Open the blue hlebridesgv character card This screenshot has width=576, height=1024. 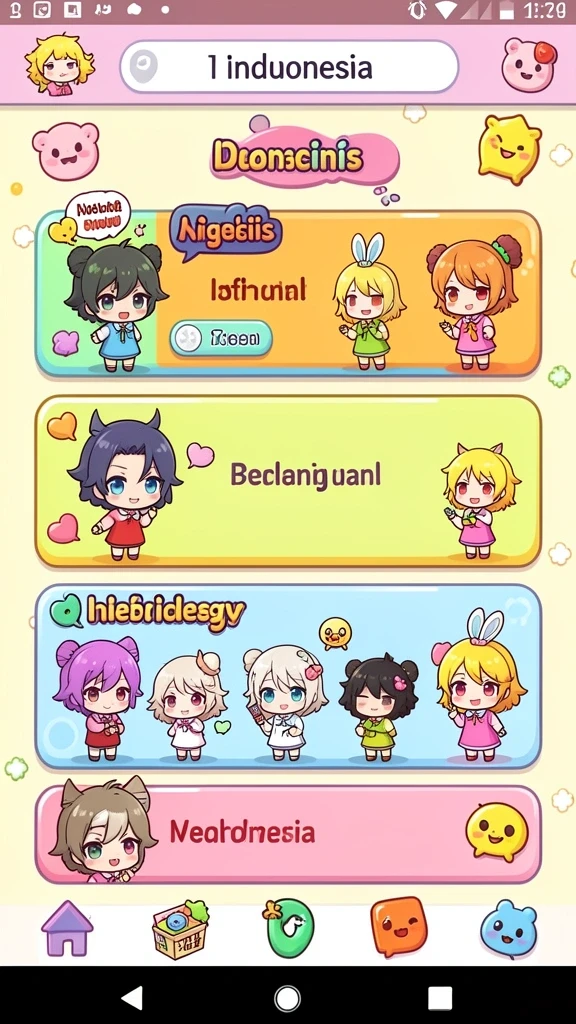pos(288,676)
